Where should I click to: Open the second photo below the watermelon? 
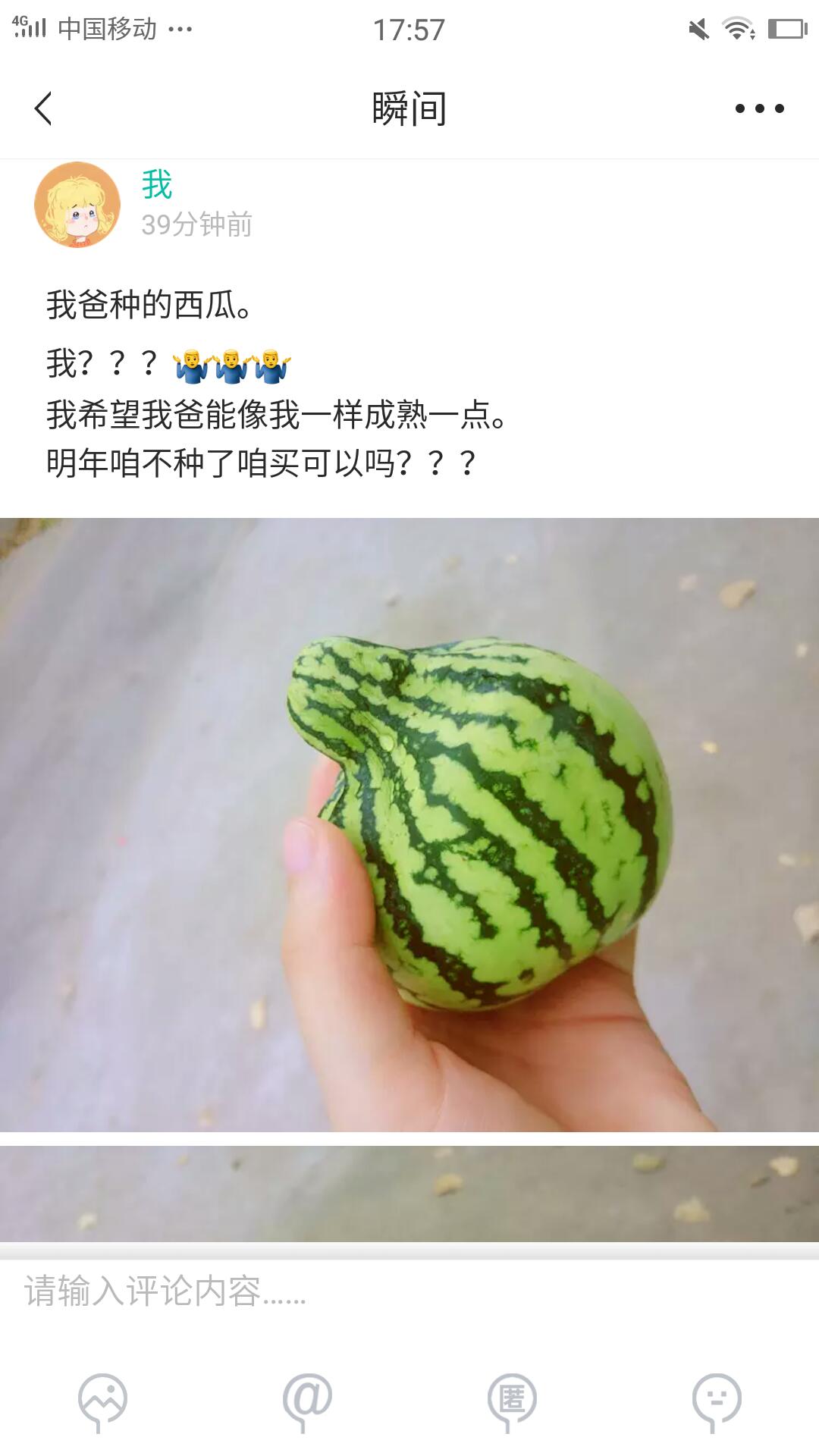[409, 1194]
